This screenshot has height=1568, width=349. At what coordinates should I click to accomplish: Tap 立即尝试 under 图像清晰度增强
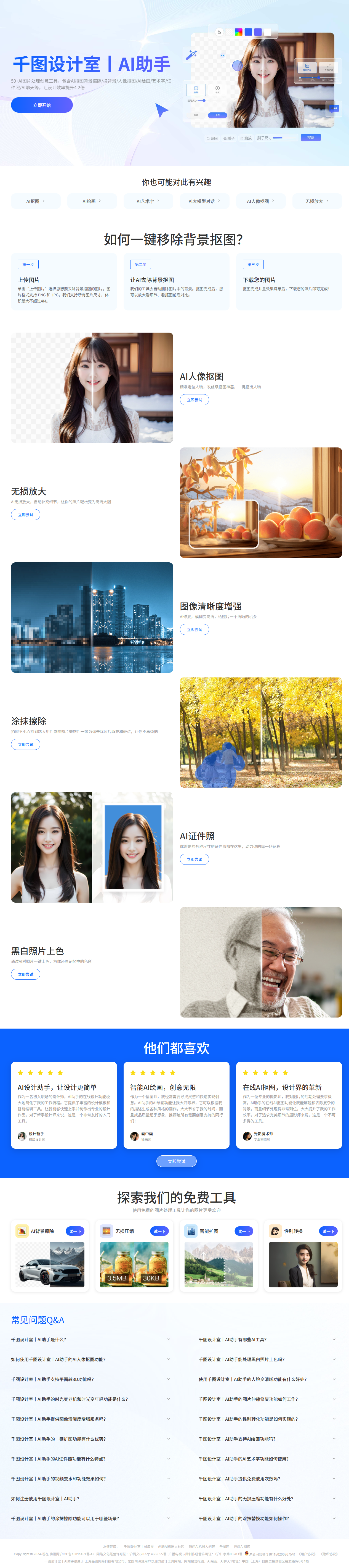point(194,629)
